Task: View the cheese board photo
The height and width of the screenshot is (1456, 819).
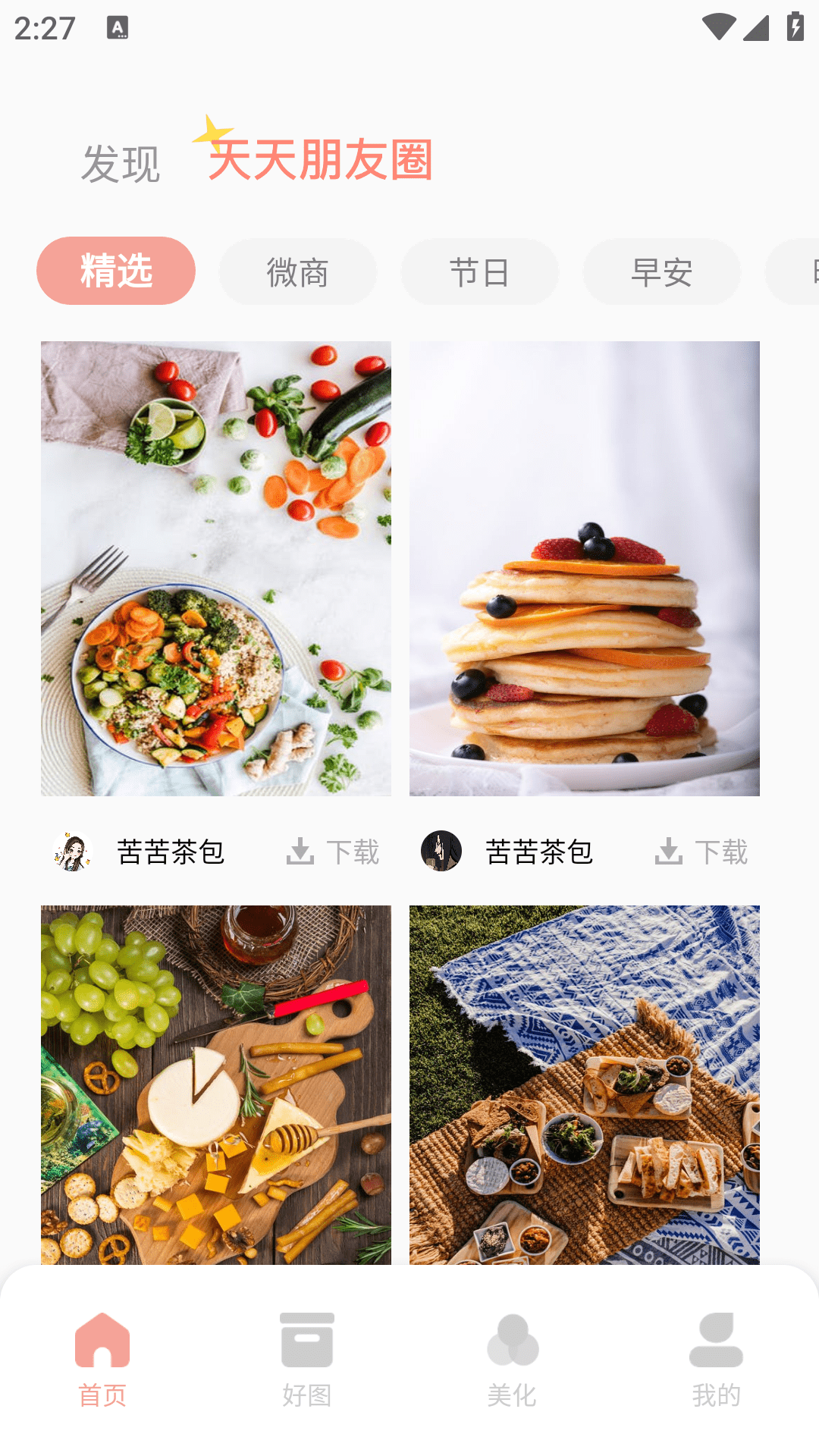Action: click(216, 1084)
